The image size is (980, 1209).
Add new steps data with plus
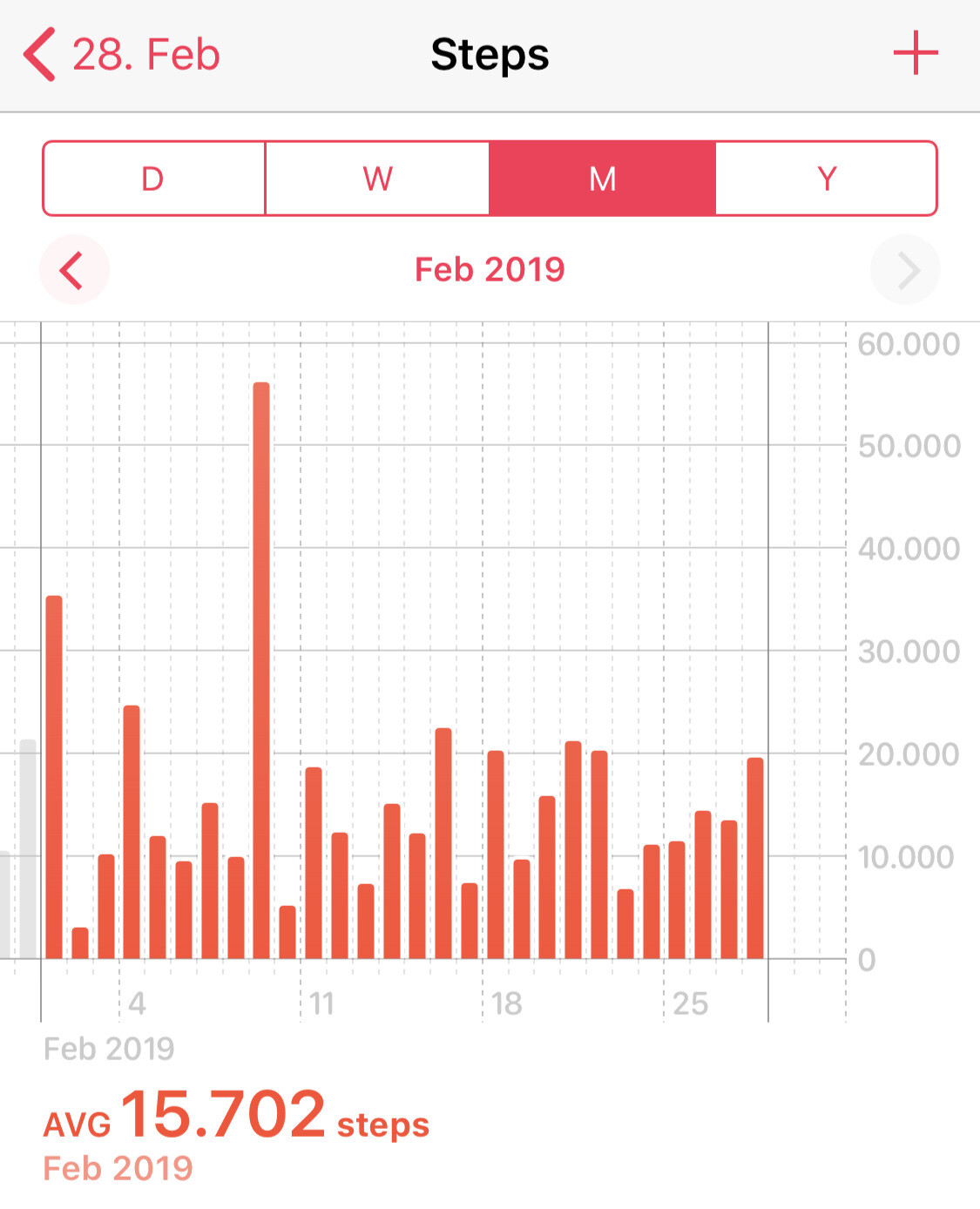click(915, 53)
